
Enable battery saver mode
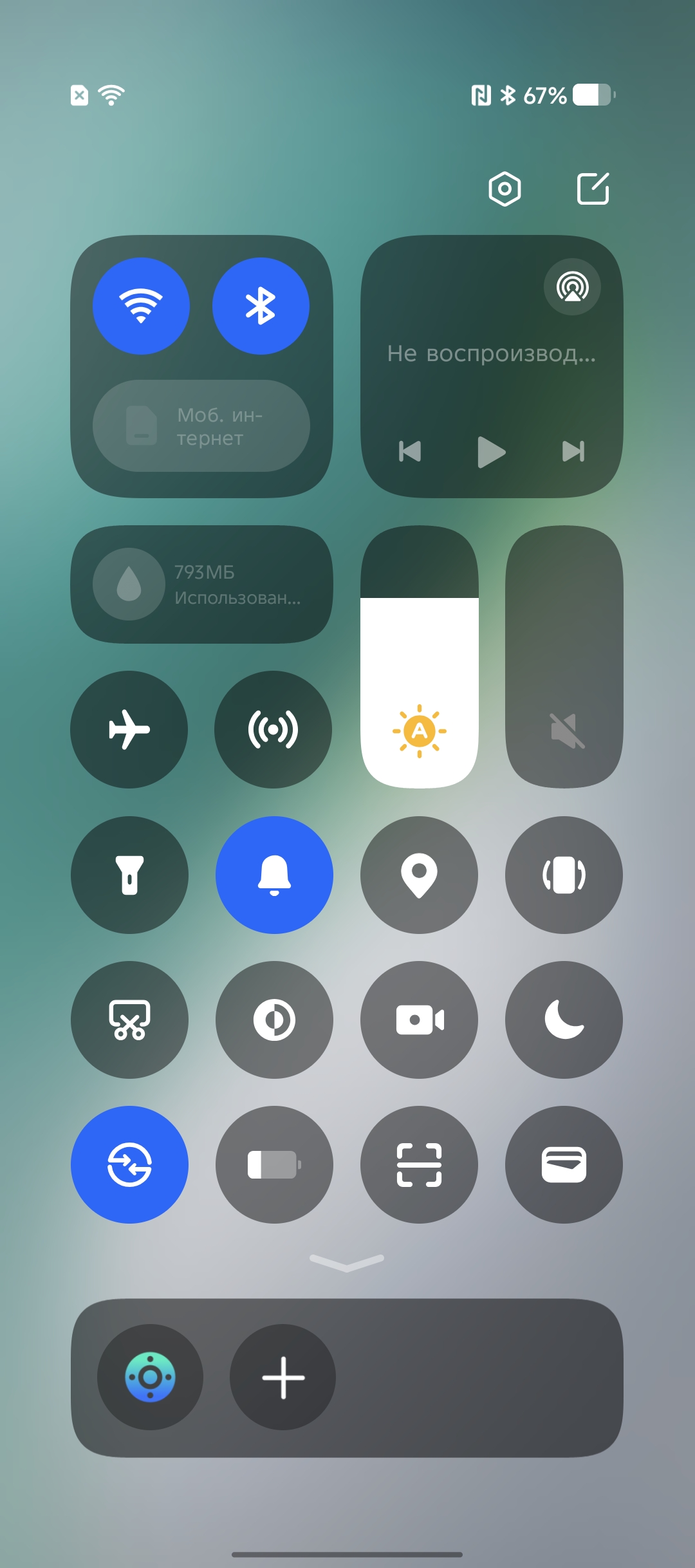coord(274,1164)
